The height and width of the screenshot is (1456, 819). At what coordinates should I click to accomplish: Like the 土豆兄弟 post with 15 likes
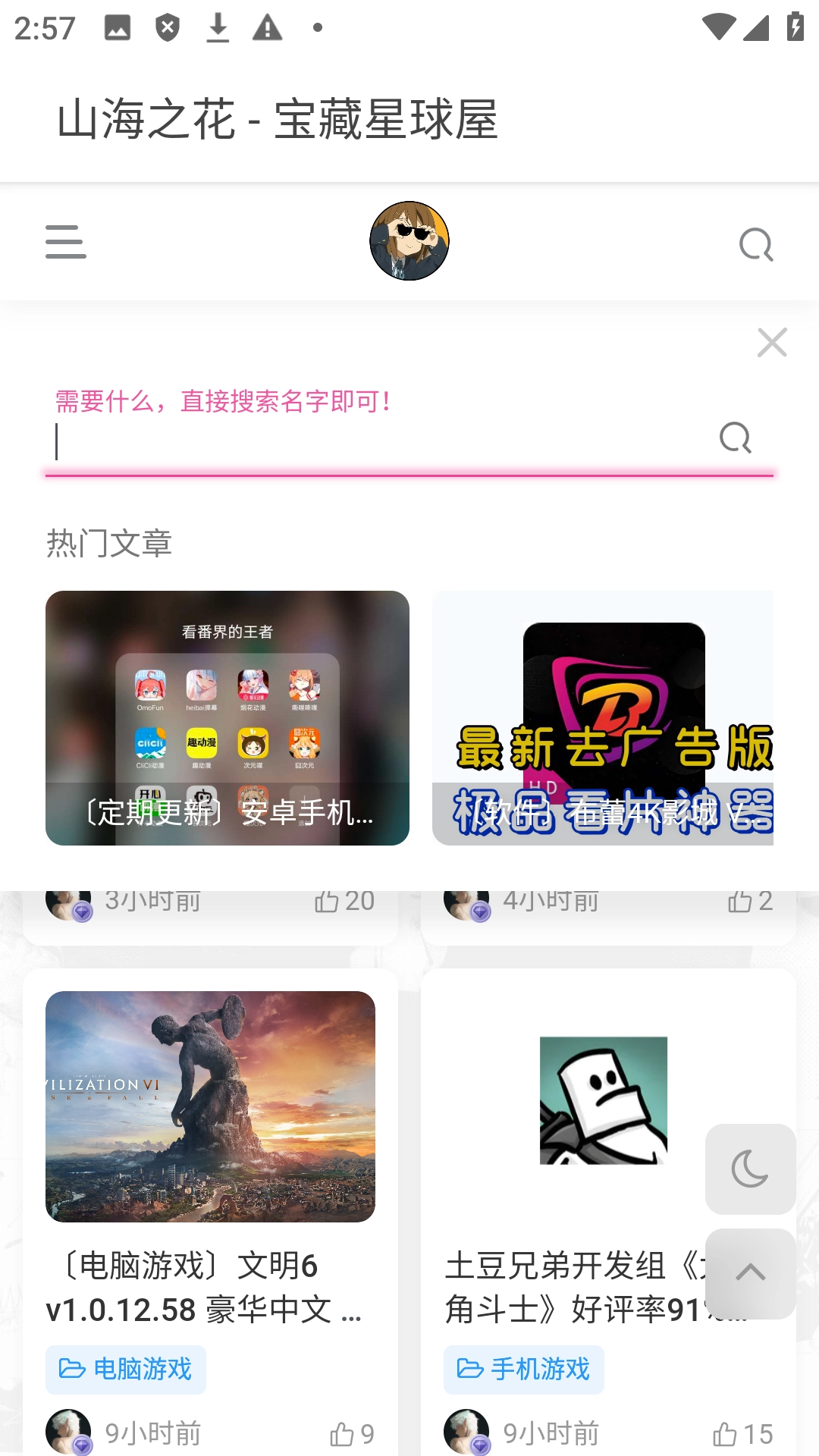[x=742, y=1434]
